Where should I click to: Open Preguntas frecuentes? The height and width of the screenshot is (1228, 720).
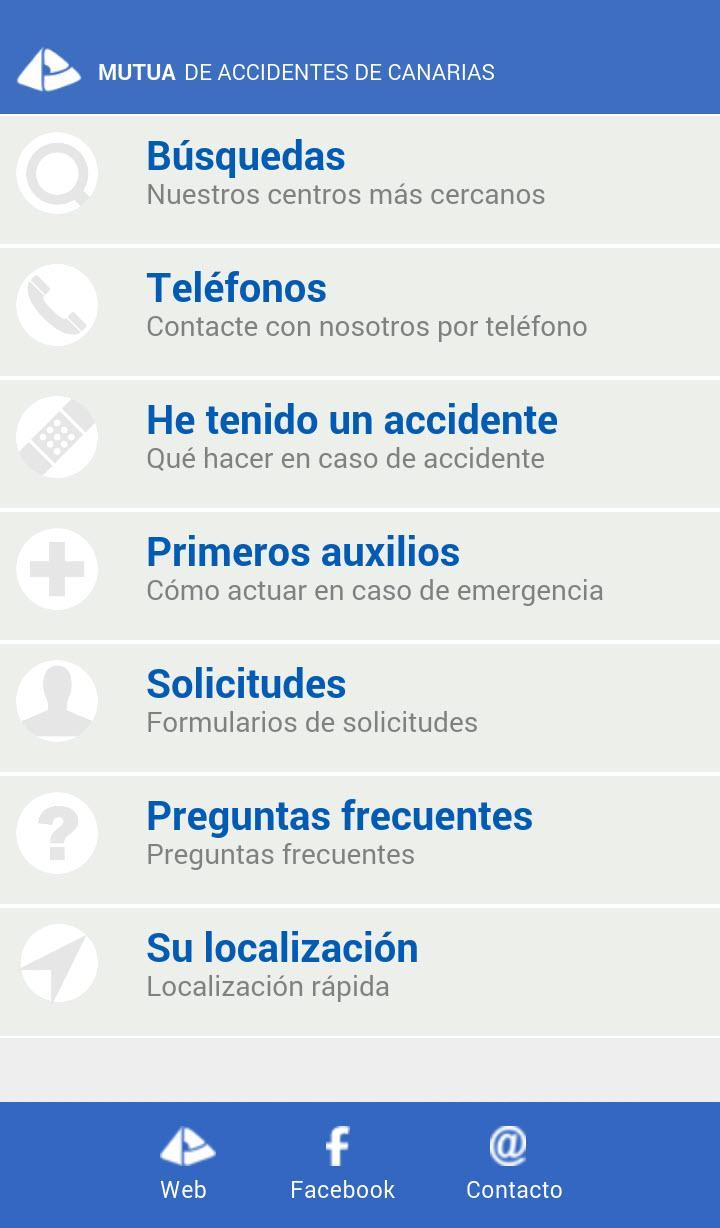tap(340, 831)
